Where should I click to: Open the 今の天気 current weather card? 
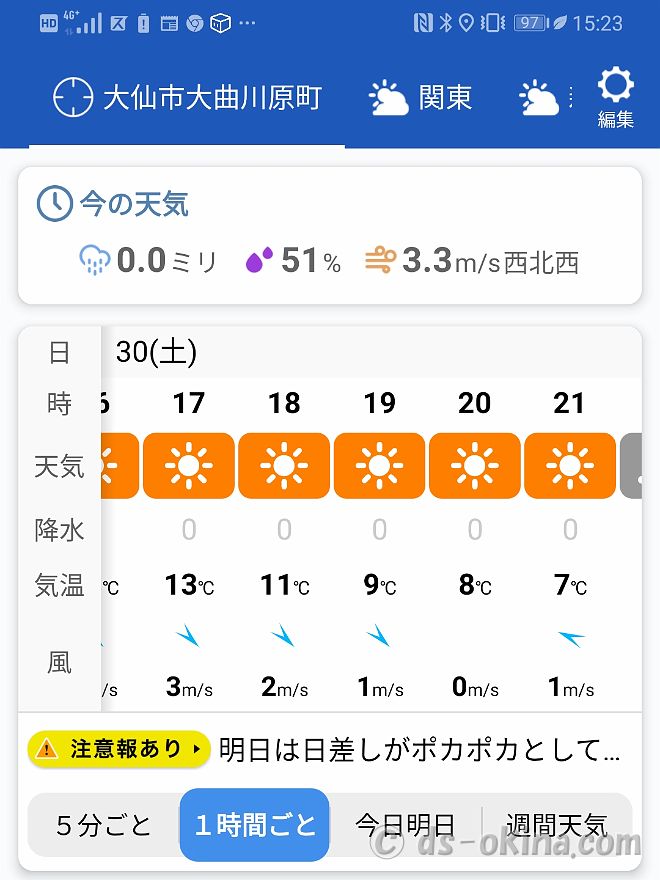[x=329, y=236]
